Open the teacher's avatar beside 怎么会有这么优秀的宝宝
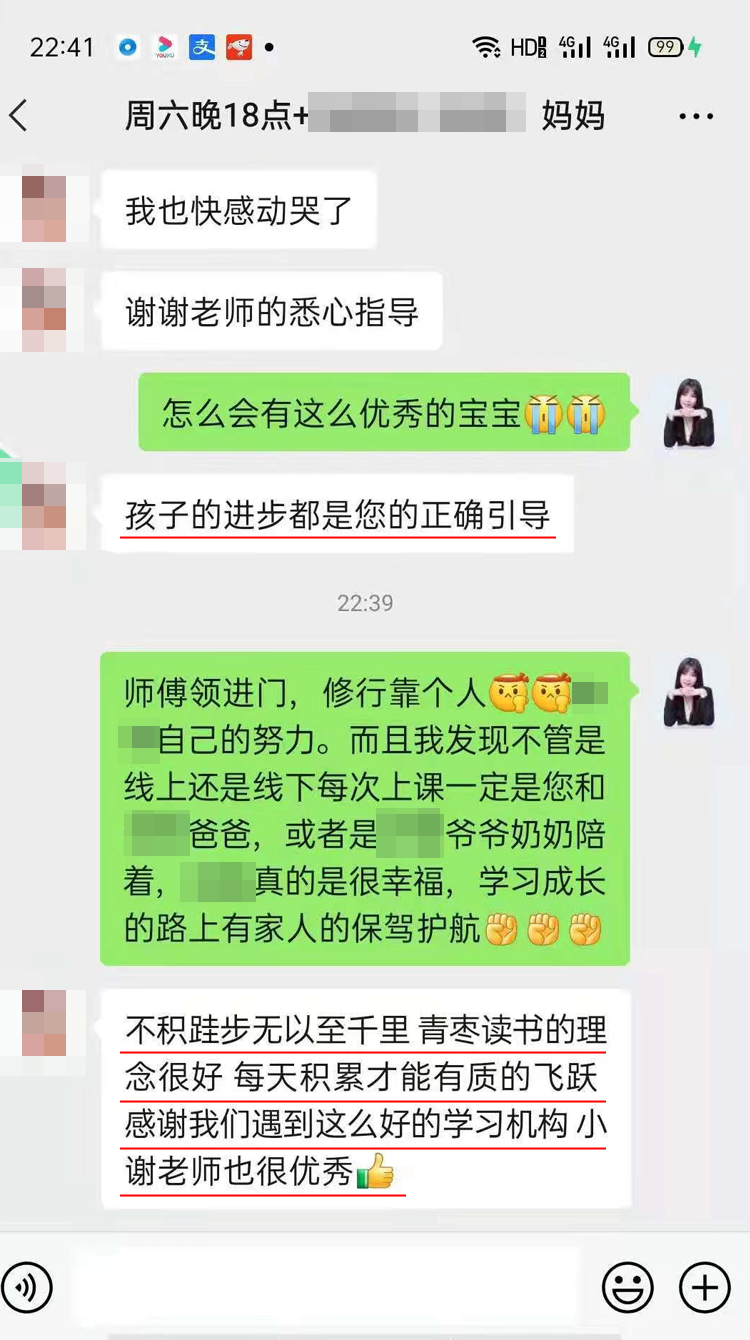 point(689,413)
